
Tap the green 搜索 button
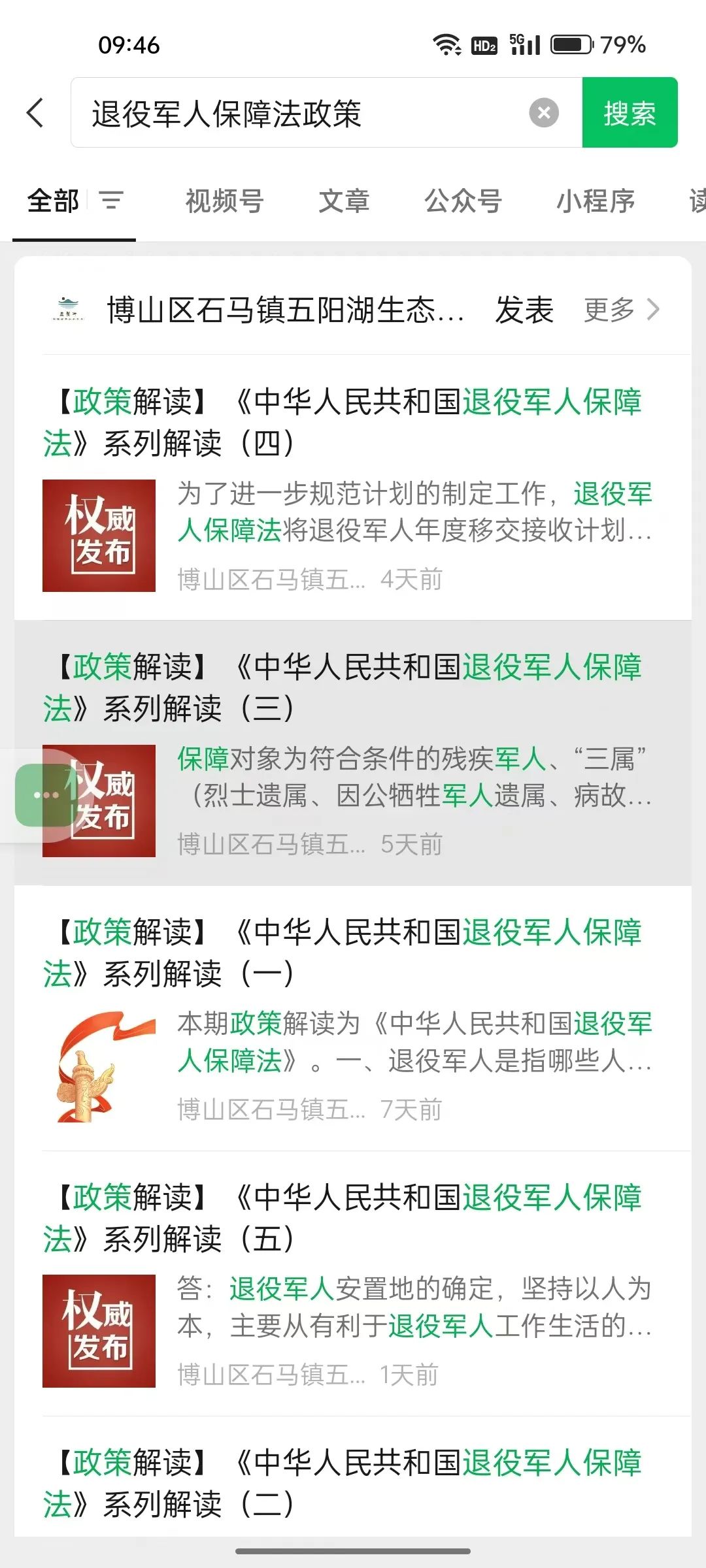tap(630, 113)
